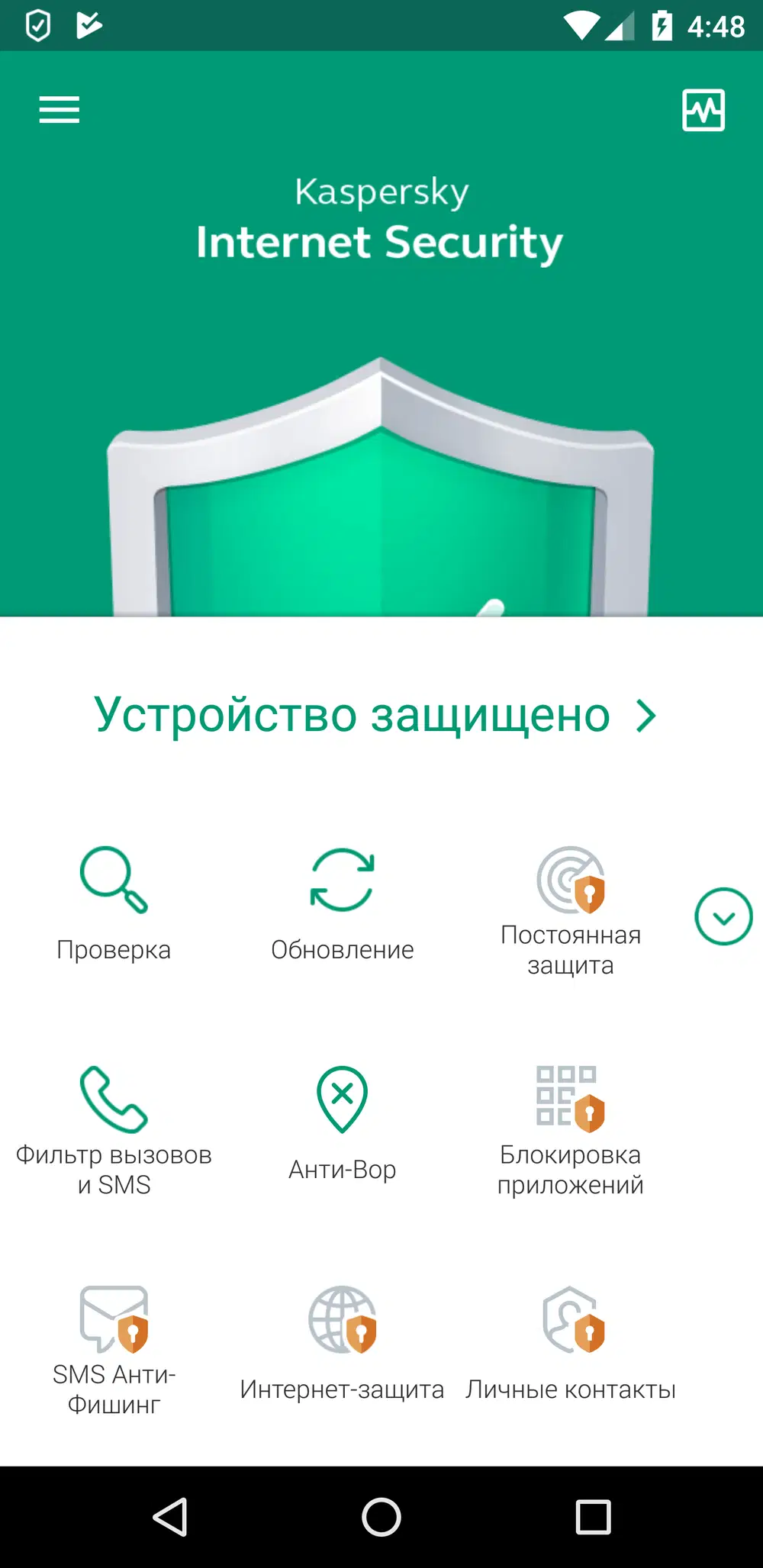Expand the hidden features list chevron

(723, 917)
